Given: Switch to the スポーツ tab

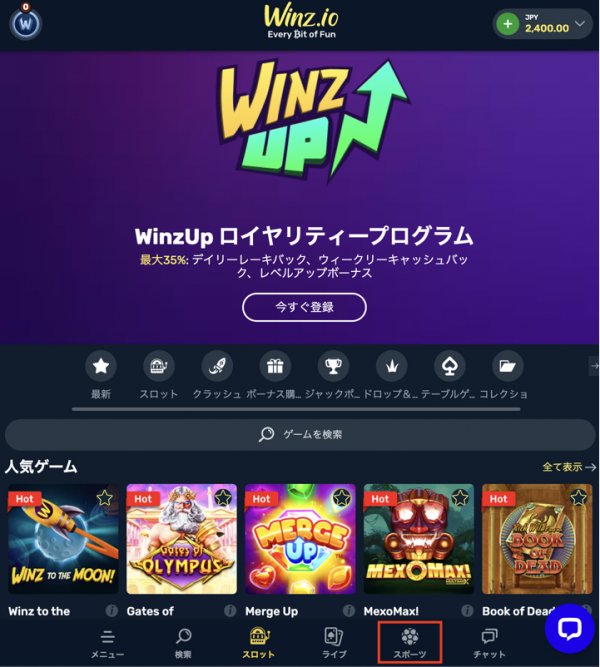Looking at the screenshot, I should tap(410, 643).
